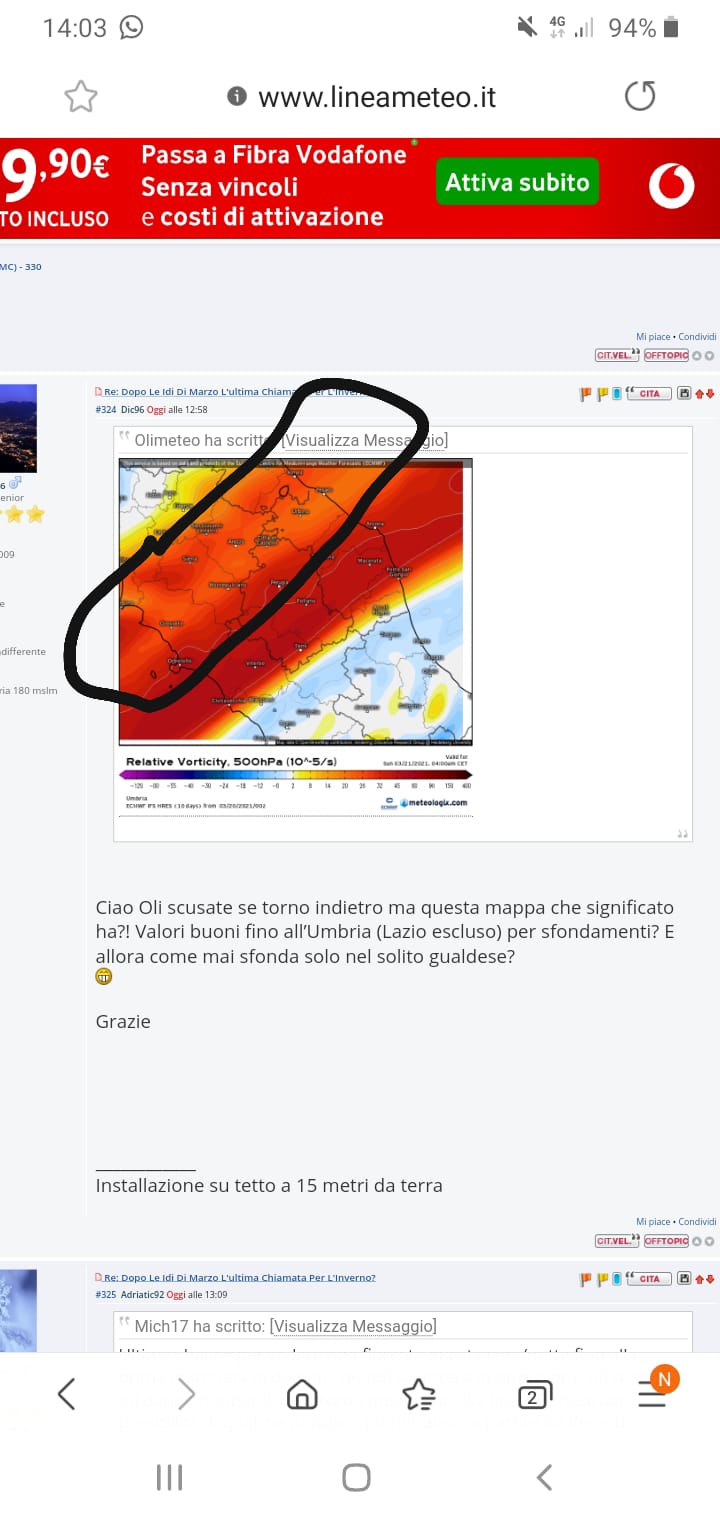This screenshot has height=1520, width=720.
Task: Open Visualizza Messaggio in the Olimeteo quote
Action: tap(365, 441)
